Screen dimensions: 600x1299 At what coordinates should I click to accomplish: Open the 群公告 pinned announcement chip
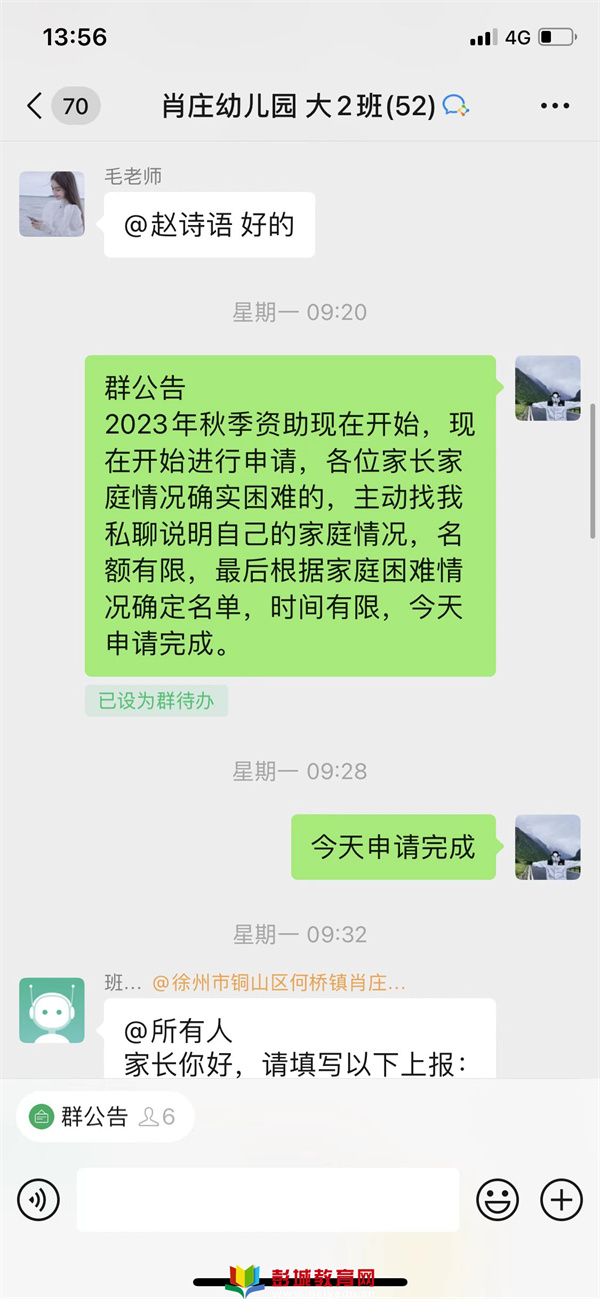point(104,1117)
